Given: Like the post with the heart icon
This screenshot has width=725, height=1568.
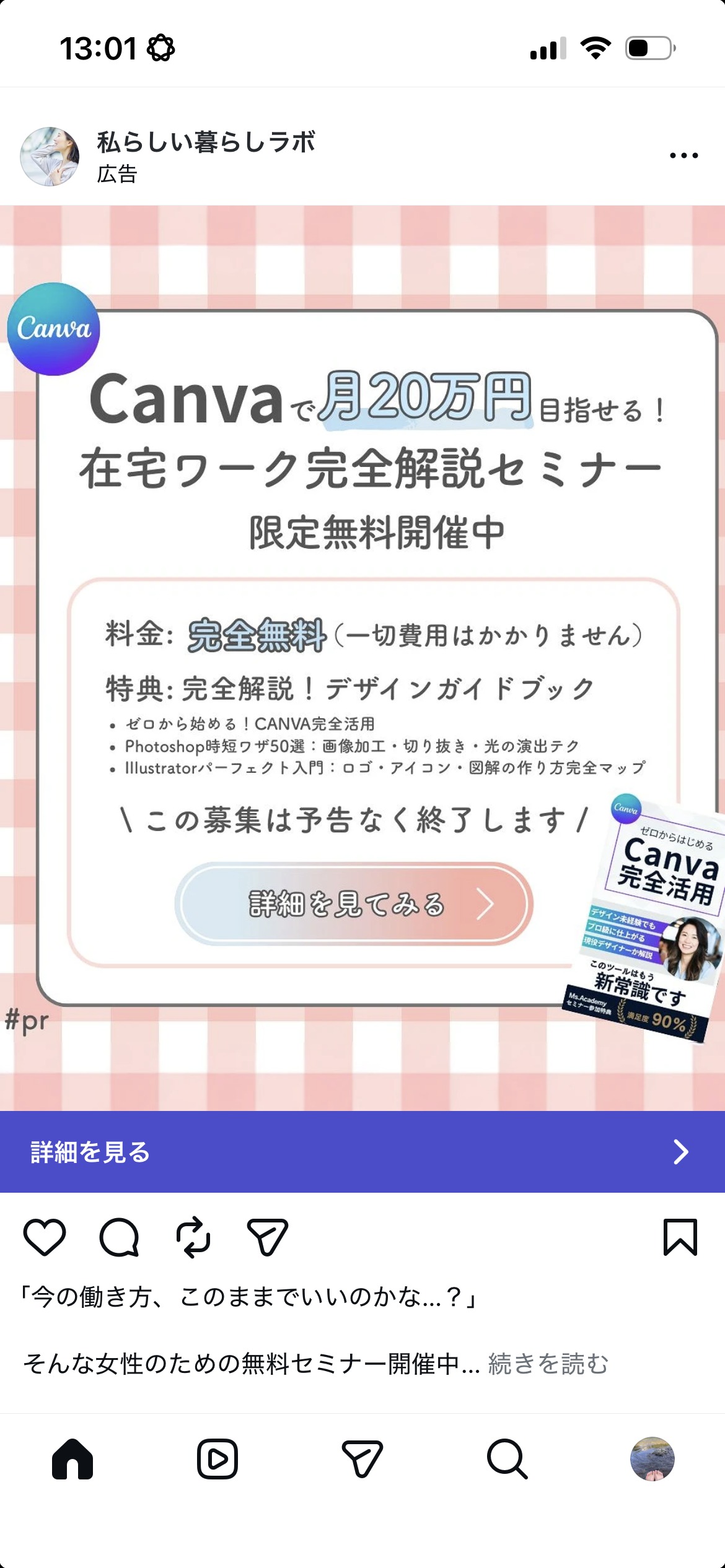Looking at the screenshot, I should (x=45, y=1237).
